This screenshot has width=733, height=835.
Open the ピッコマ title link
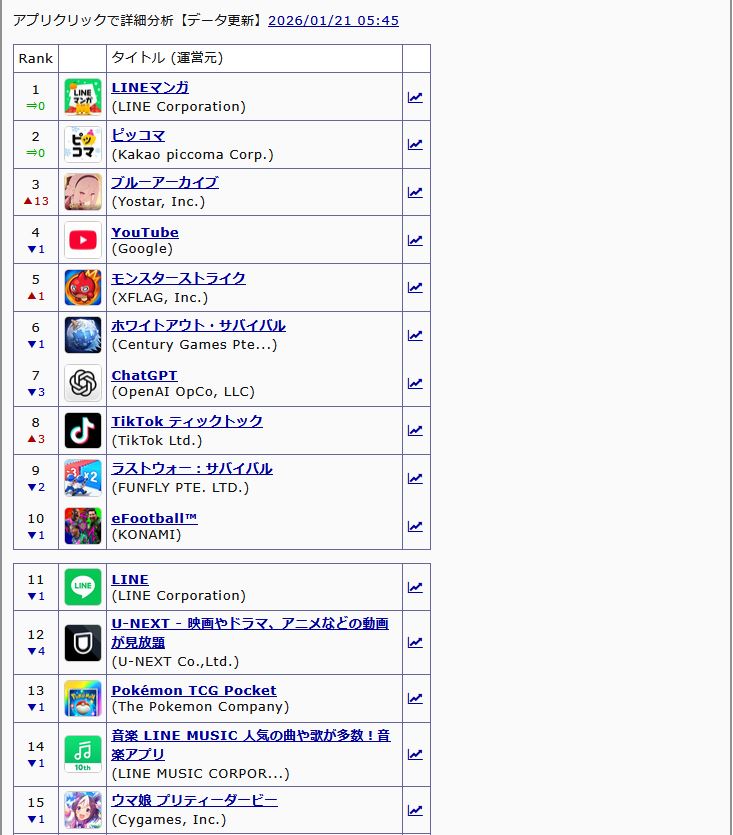(138, 135)
